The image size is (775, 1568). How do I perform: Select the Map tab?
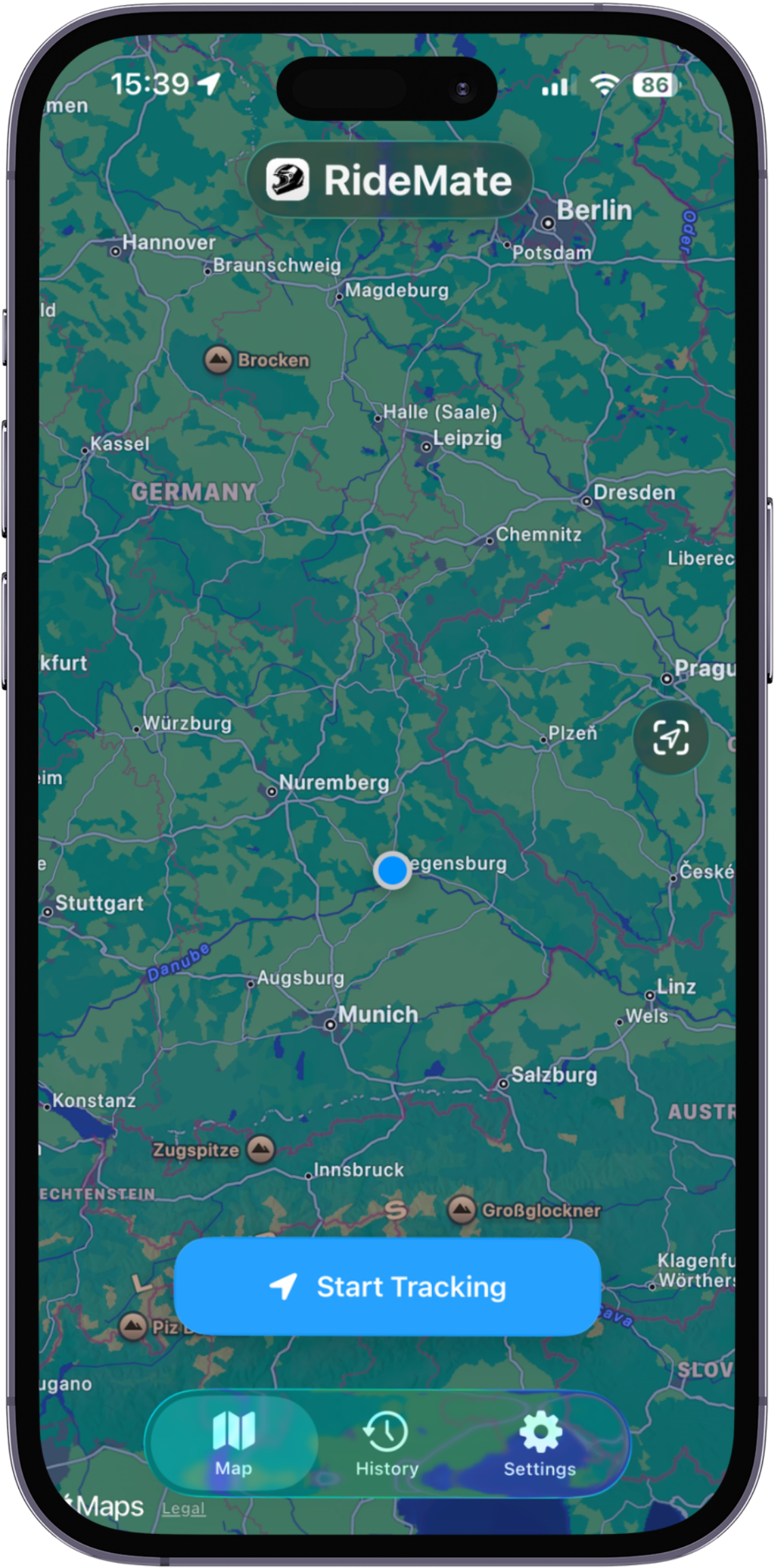tap(233, 1443)
